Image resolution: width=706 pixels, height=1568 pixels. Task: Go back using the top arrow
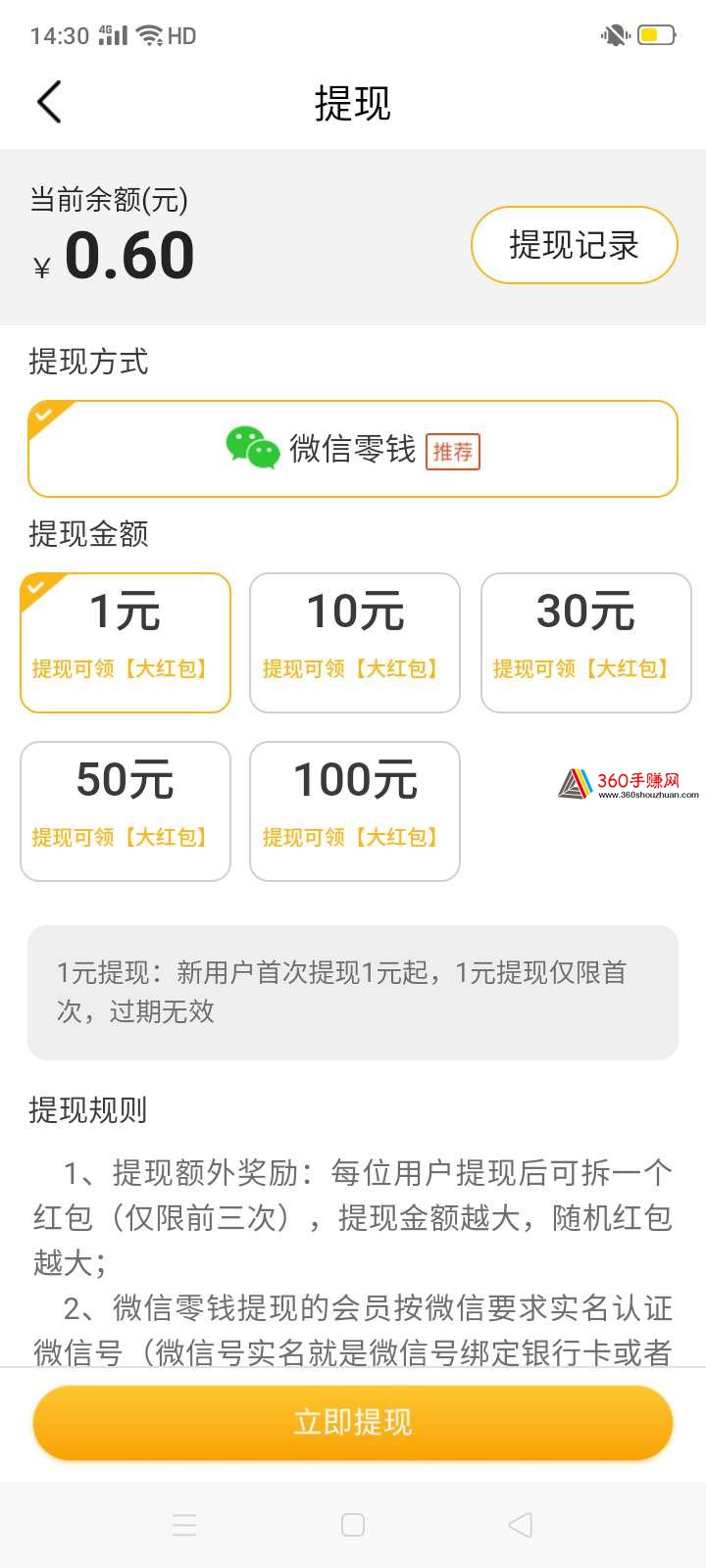tap(49, 102)
